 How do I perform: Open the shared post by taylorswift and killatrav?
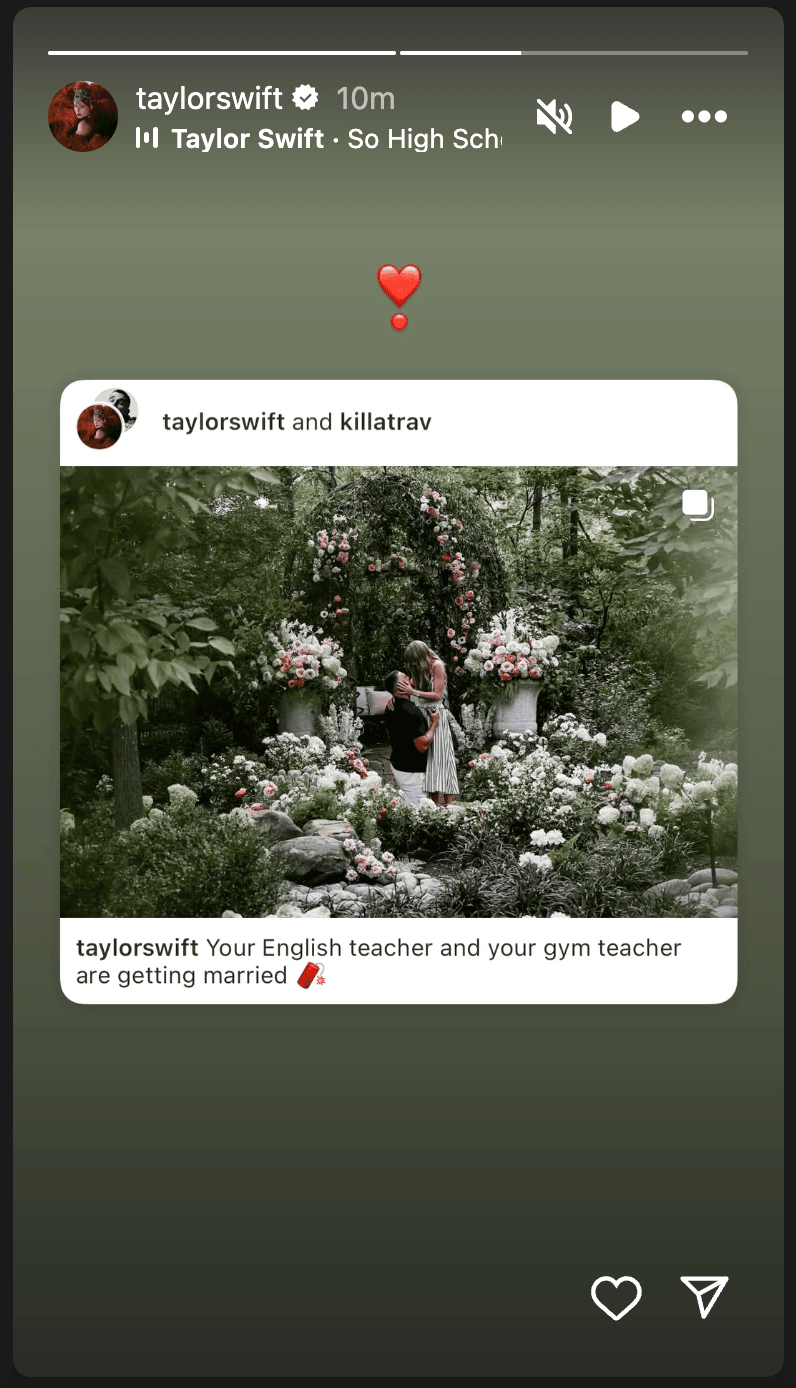tap(398, 690)
